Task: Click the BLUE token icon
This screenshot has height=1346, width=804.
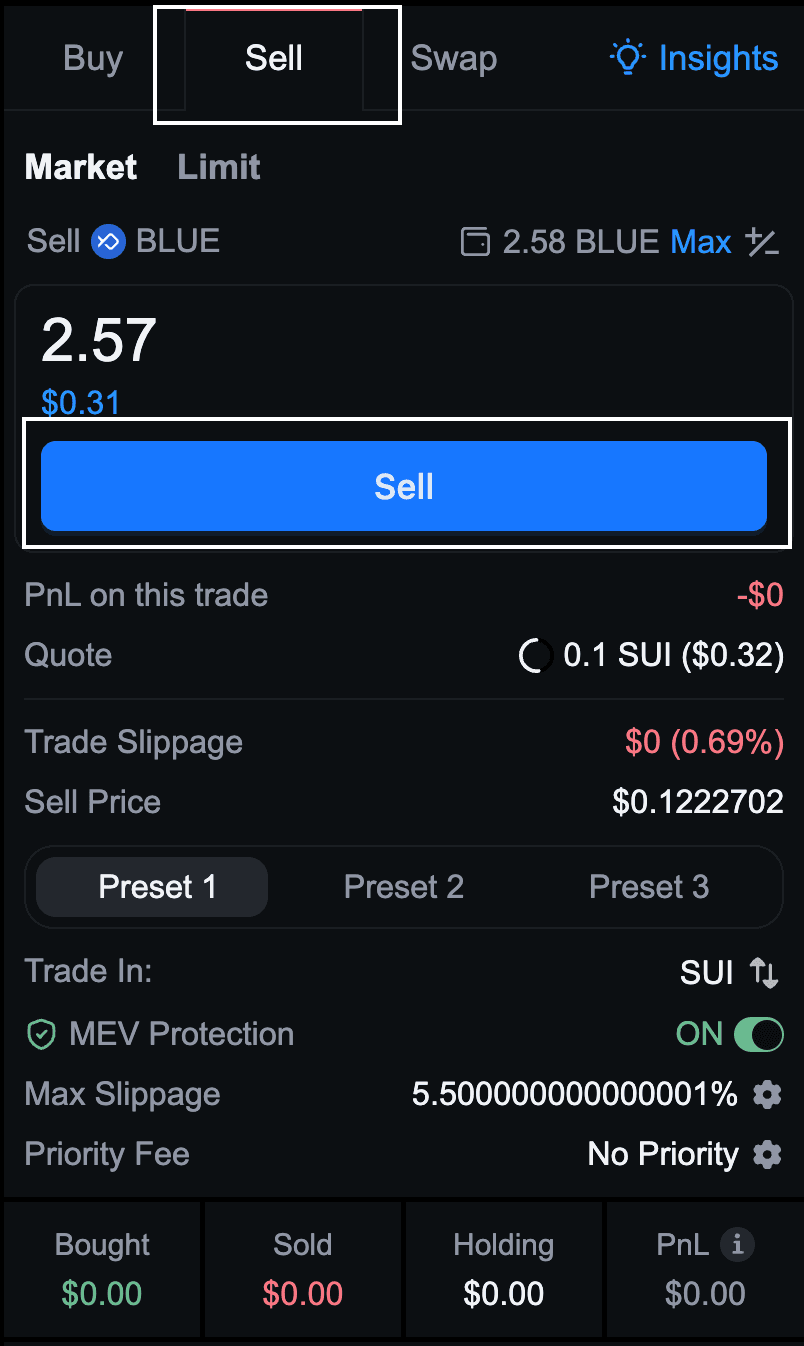Action: (x=108, y=241)
